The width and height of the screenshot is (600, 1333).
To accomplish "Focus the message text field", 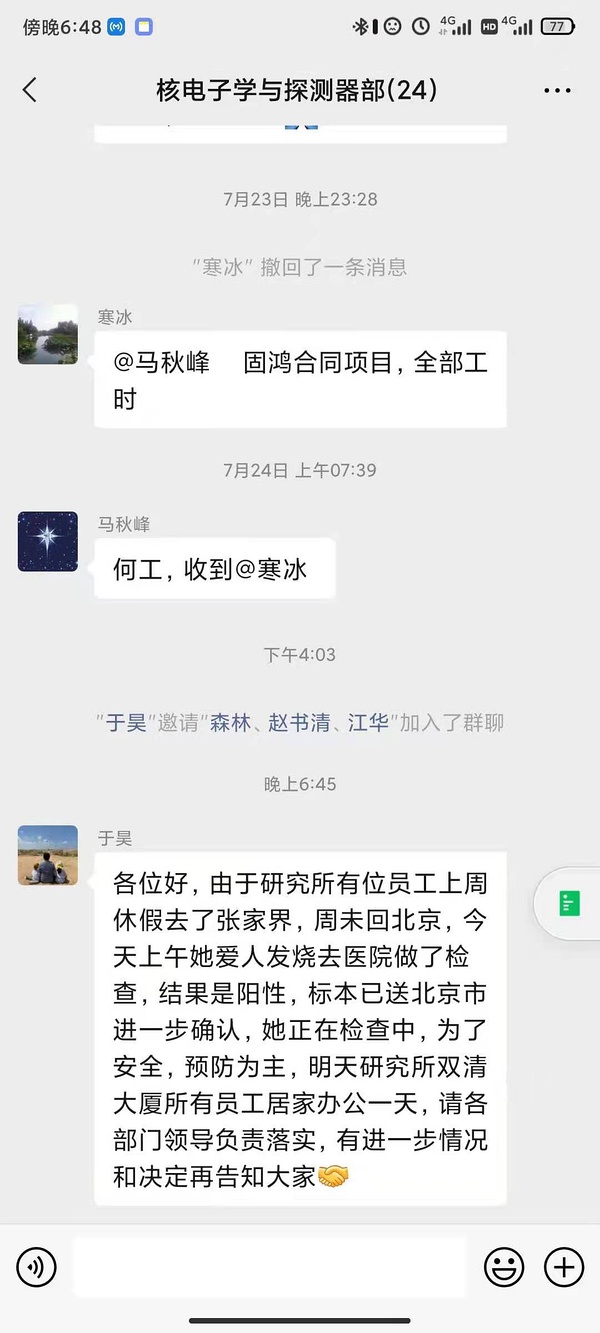I will click(x=270, y=1268).
